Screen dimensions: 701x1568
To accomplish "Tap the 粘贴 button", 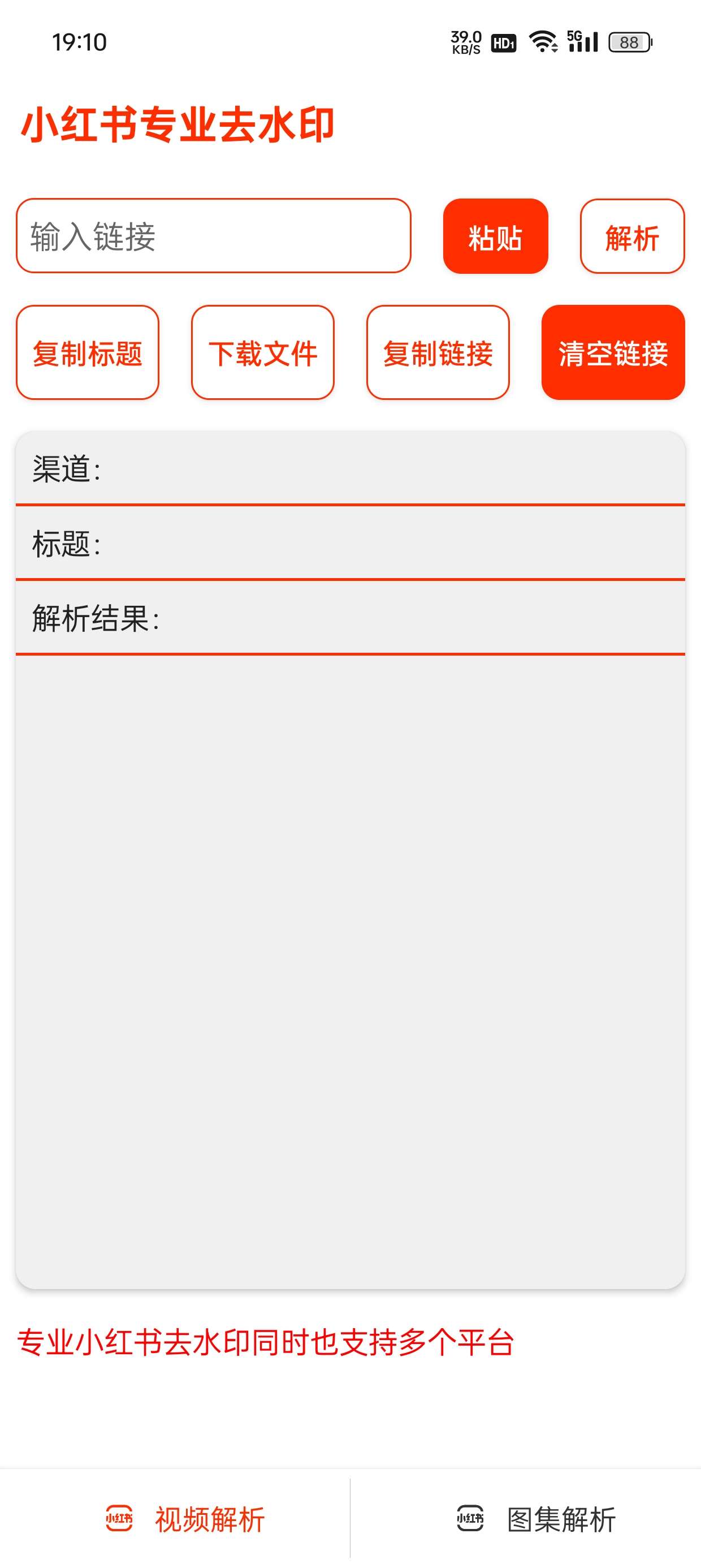I will 495,236.
